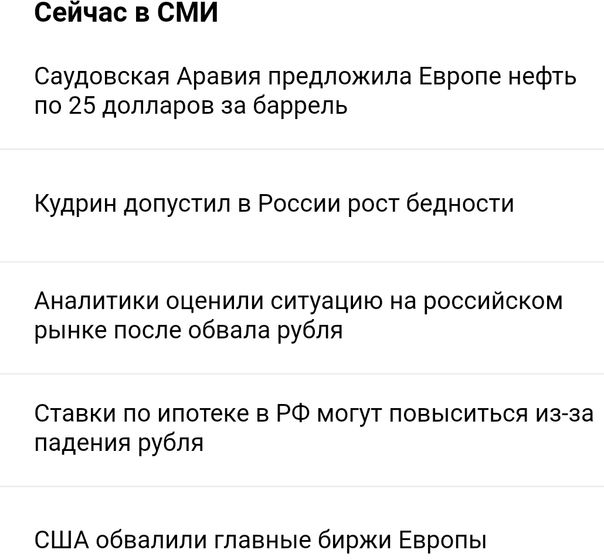Open the US crashed European exchanges headline

(x=260, y=539)
